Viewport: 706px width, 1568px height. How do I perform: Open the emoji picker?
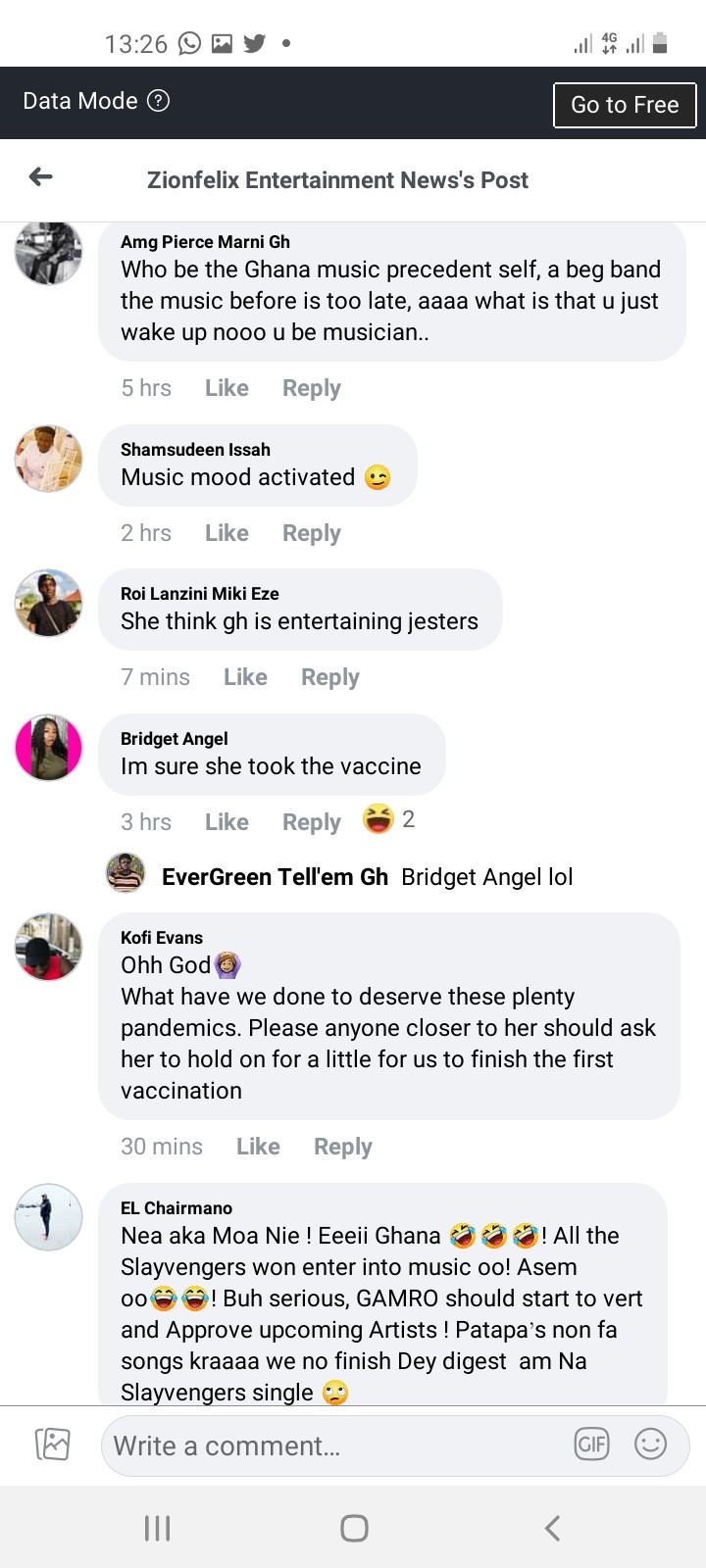click(x=651, y=1444)
